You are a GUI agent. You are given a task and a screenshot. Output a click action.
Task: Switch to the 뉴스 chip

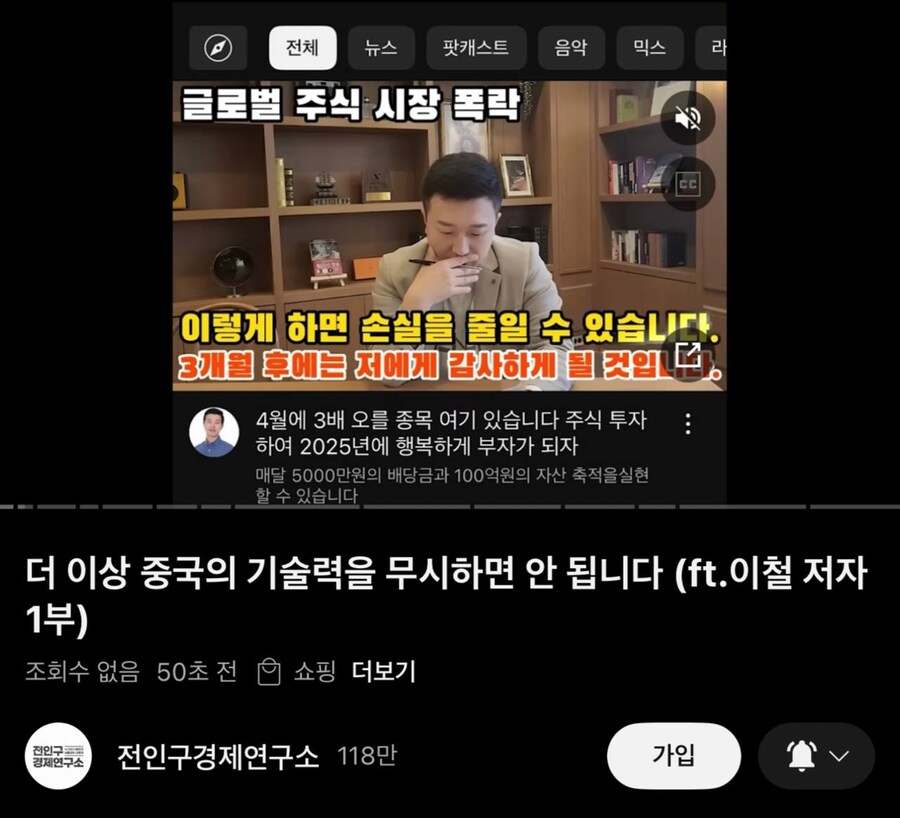381,48
